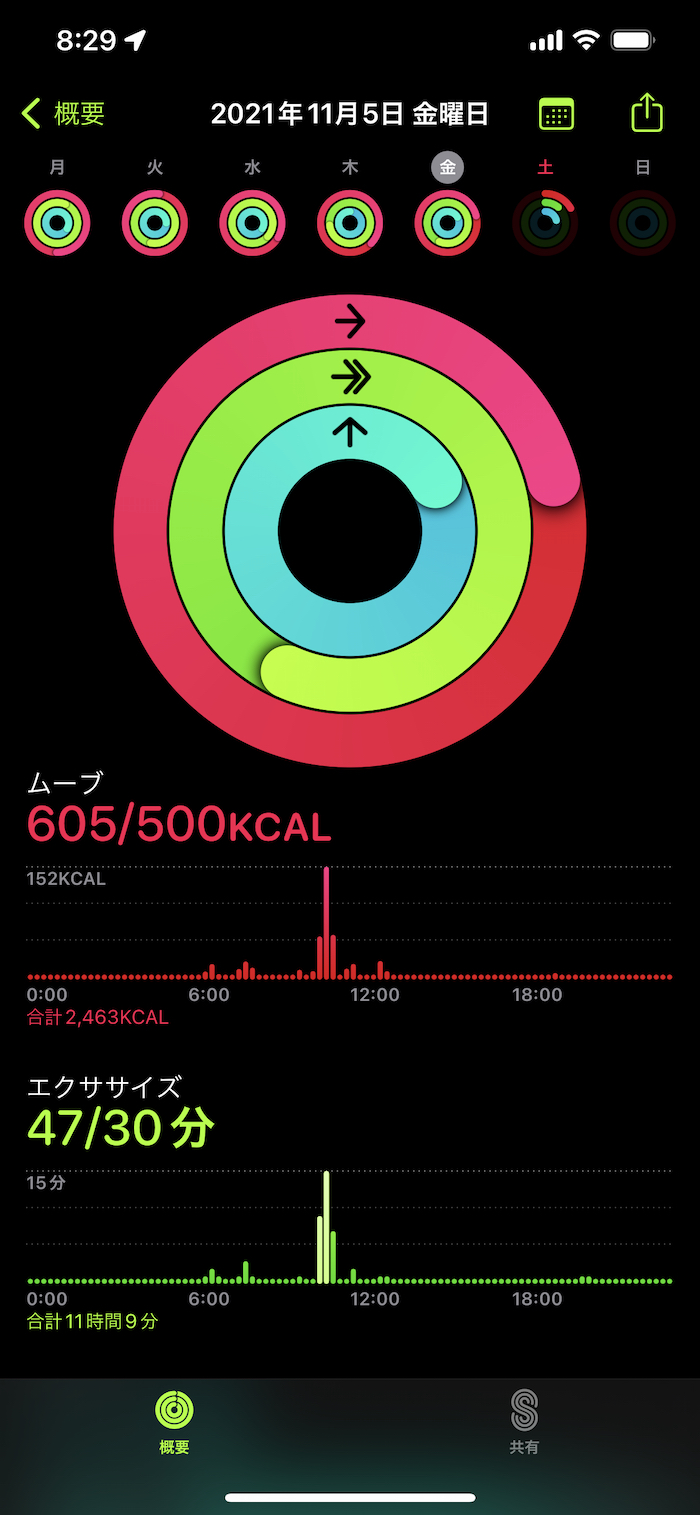Screen dimensions: 700x1515
Task: Select Thursday (木) activity rings
Action: (350, 222)
